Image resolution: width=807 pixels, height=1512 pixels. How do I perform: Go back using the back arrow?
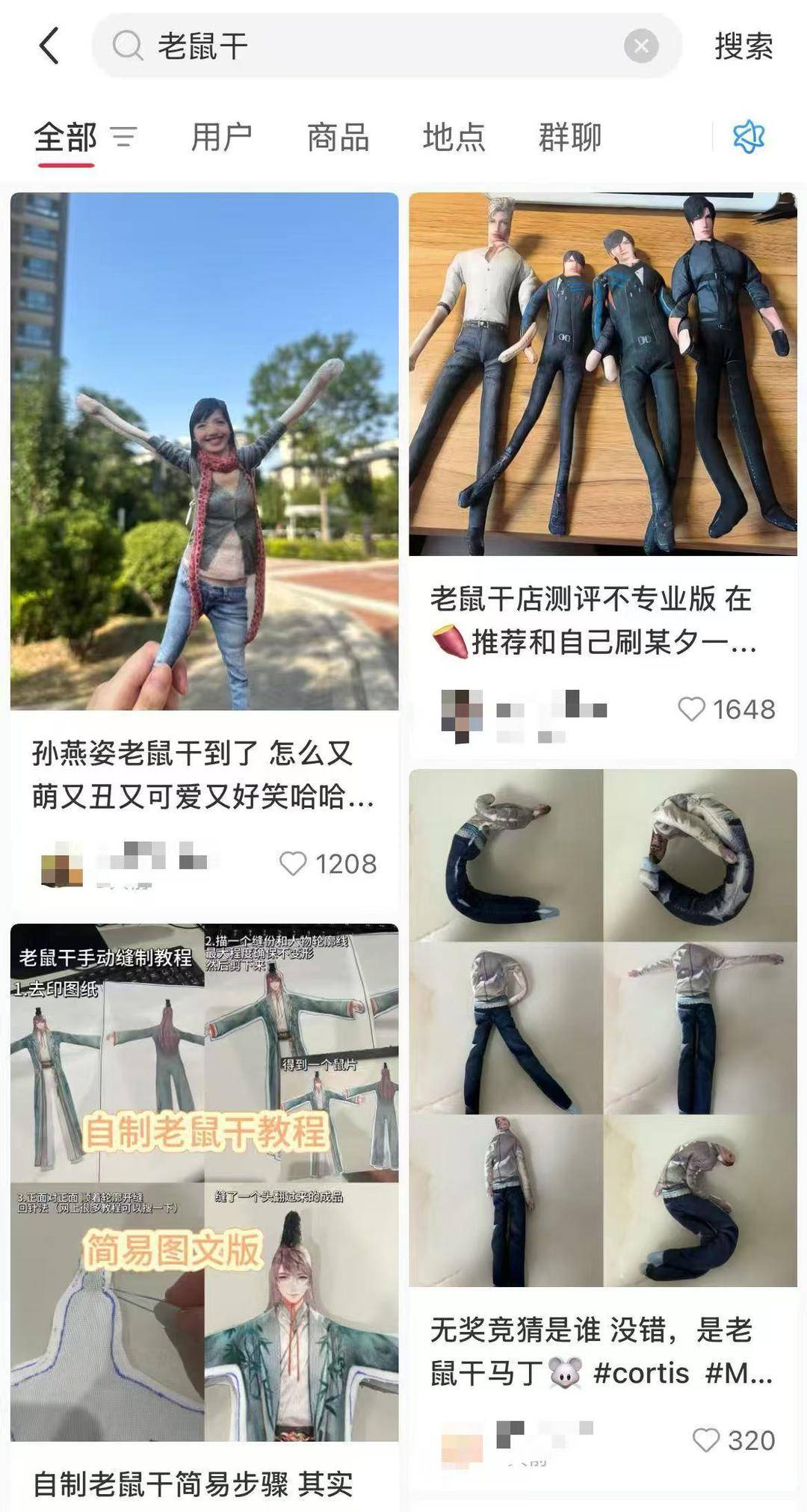tap(49, 46)
